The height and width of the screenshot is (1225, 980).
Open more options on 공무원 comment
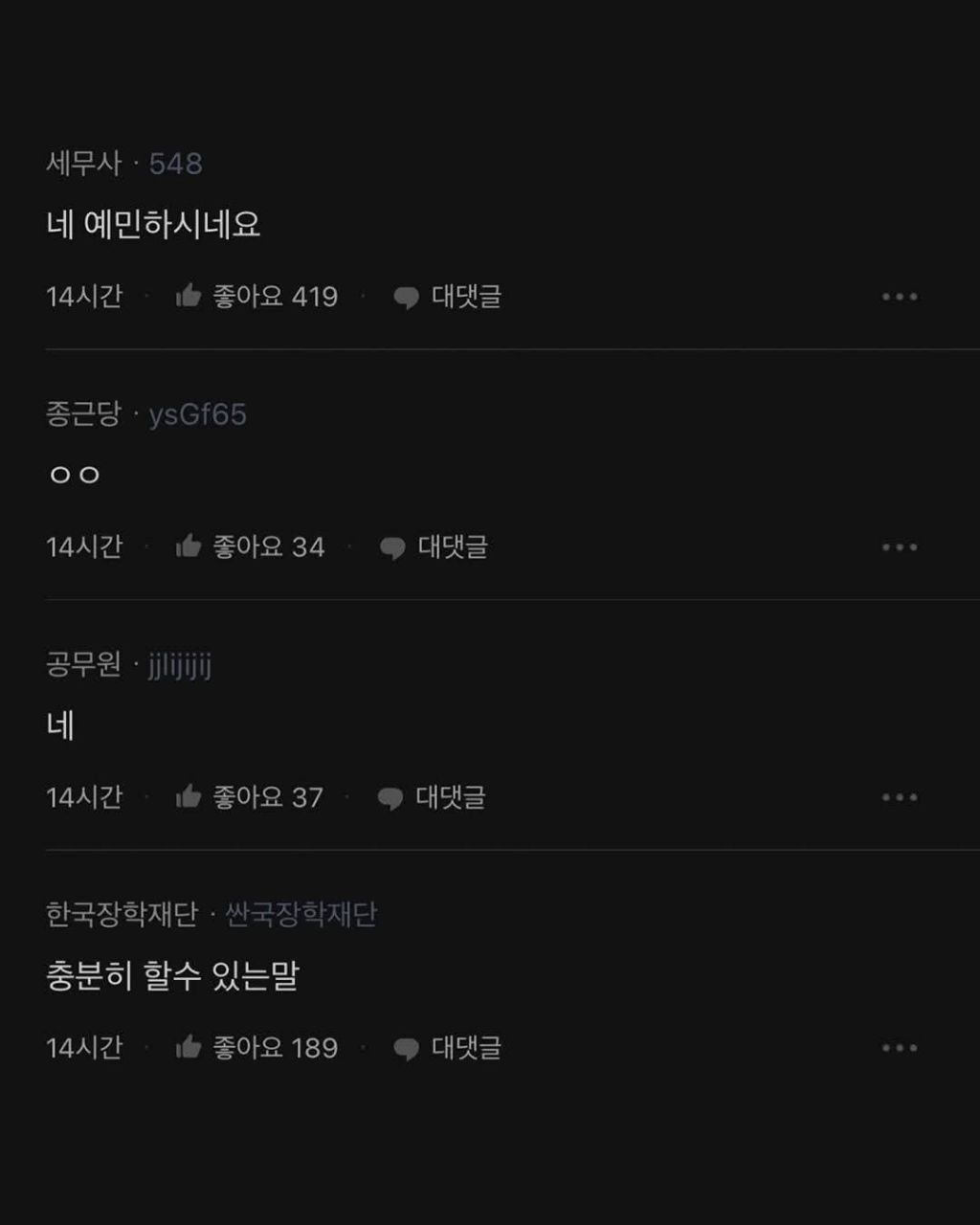899,797
